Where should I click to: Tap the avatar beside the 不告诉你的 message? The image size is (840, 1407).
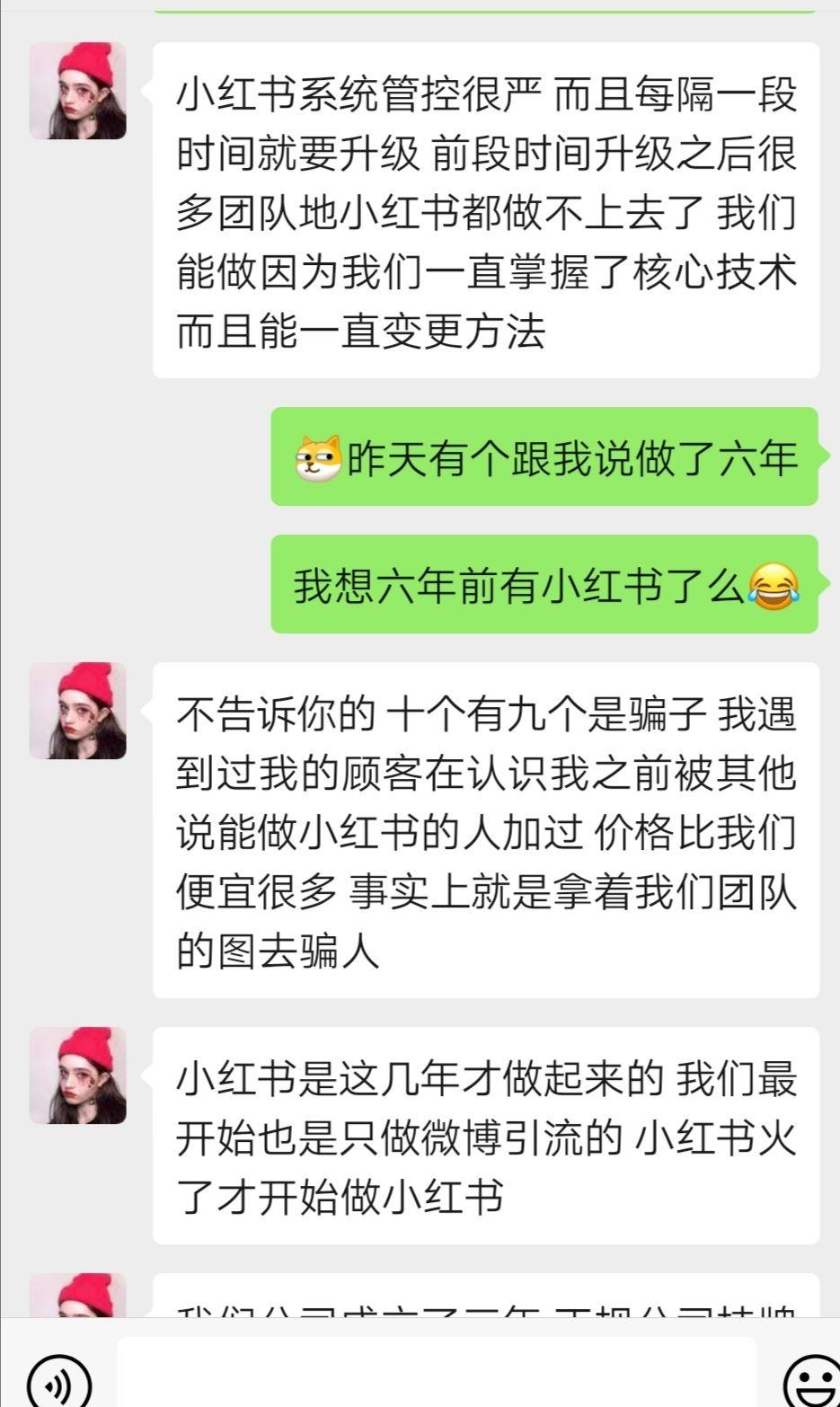78,711
